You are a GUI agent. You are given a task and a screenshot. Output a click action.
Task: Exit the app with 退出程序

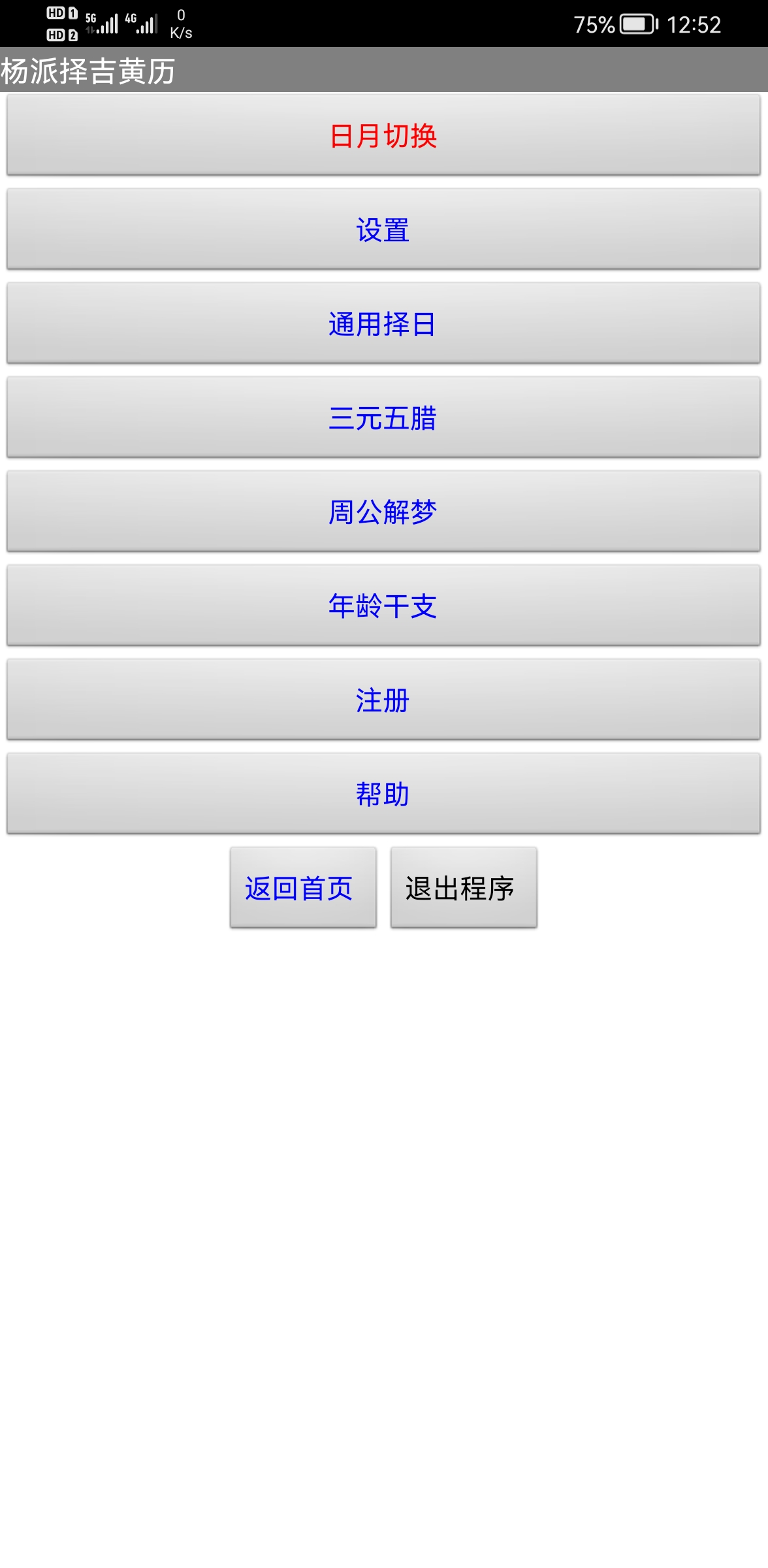pyautogui.click(x=464, y=888)
